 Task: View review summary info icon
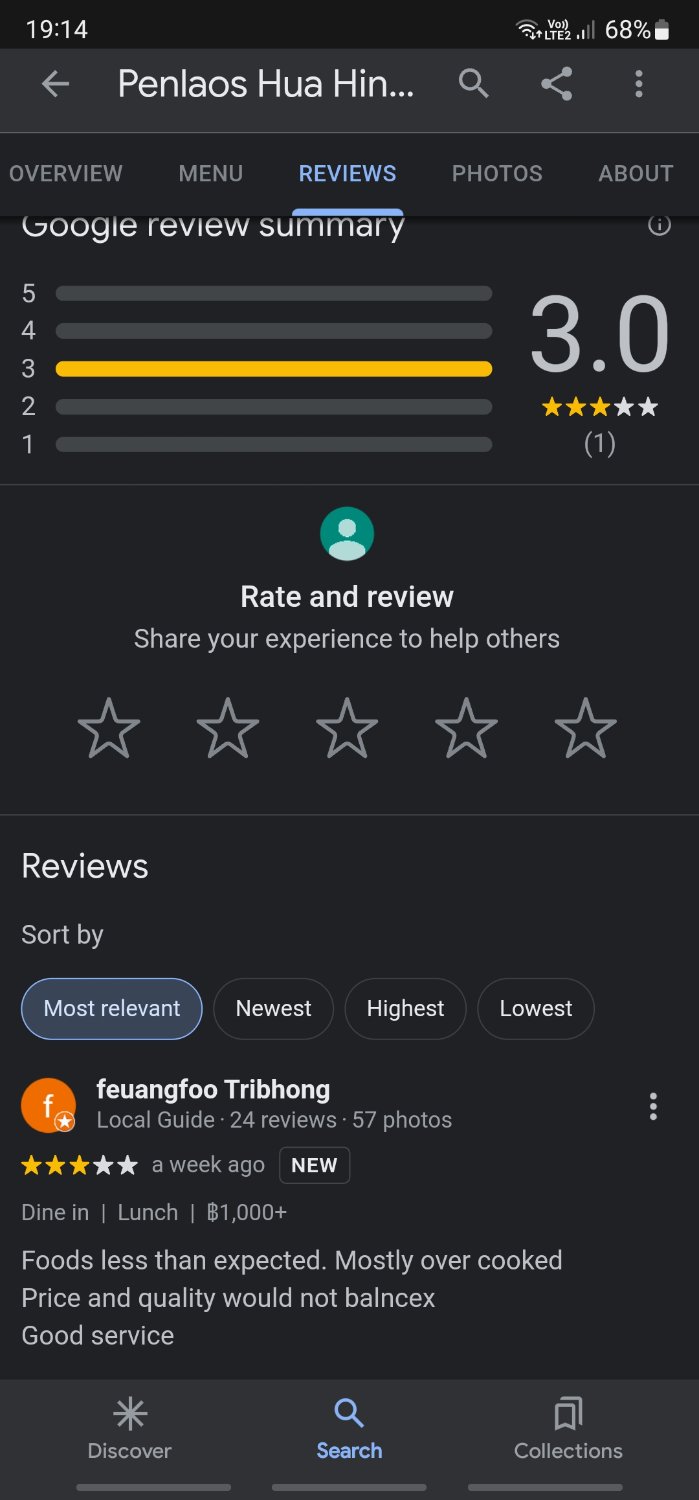pos(659,225)
